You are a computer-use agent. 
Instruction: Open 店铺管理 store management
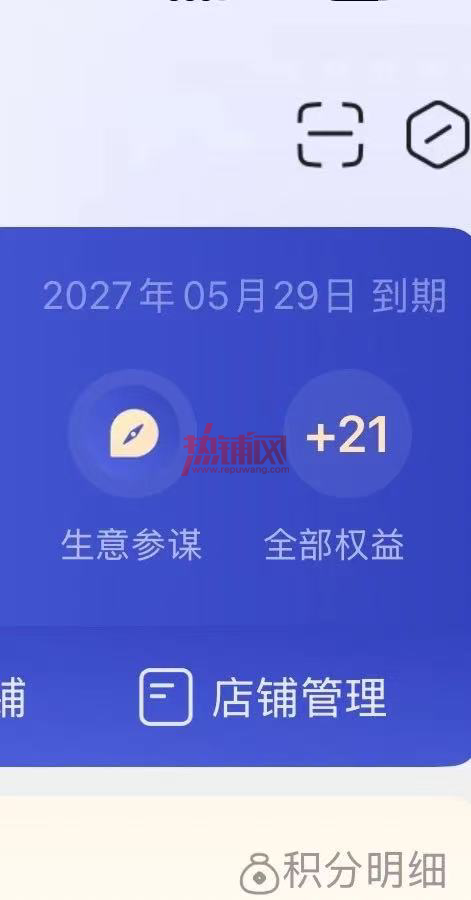pyautogui.click(x=263, y=697)
